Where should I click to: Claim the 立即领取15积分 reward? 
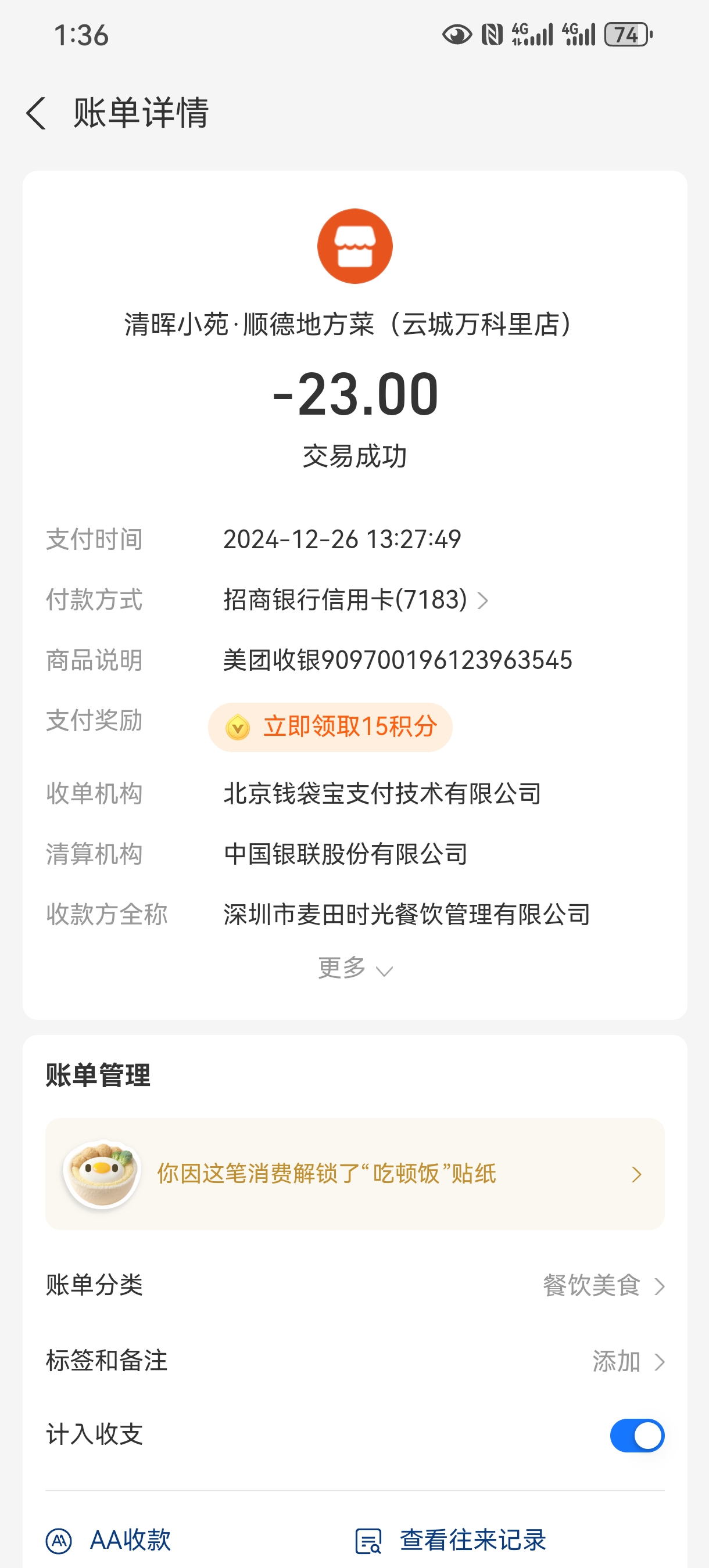[330, 727]
